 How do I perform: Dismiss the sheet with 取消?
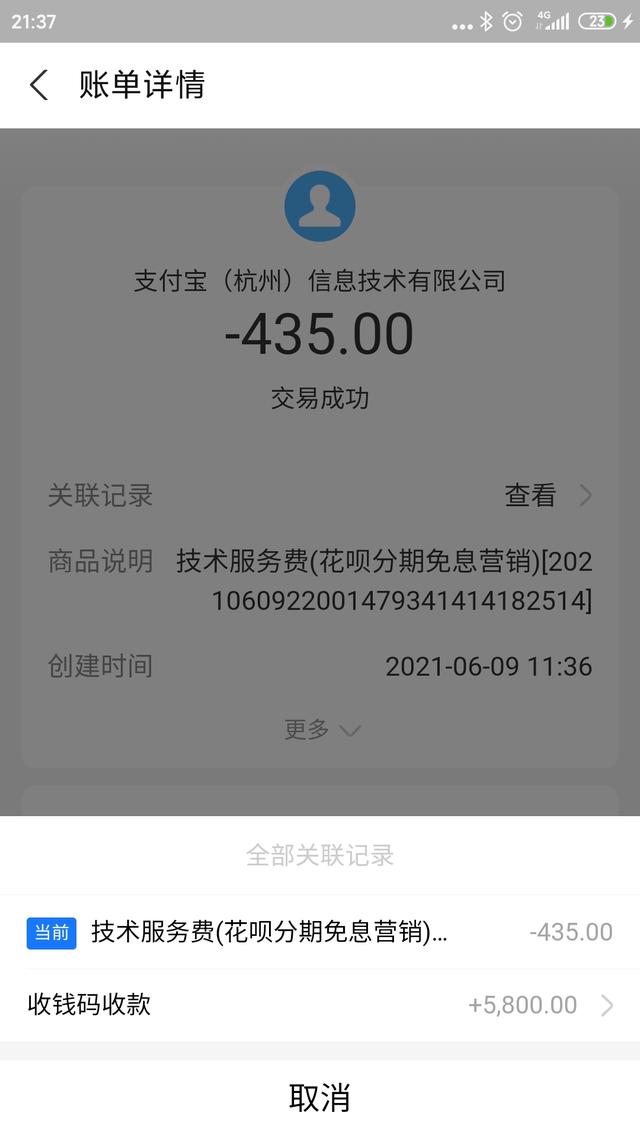[320, 1097]
